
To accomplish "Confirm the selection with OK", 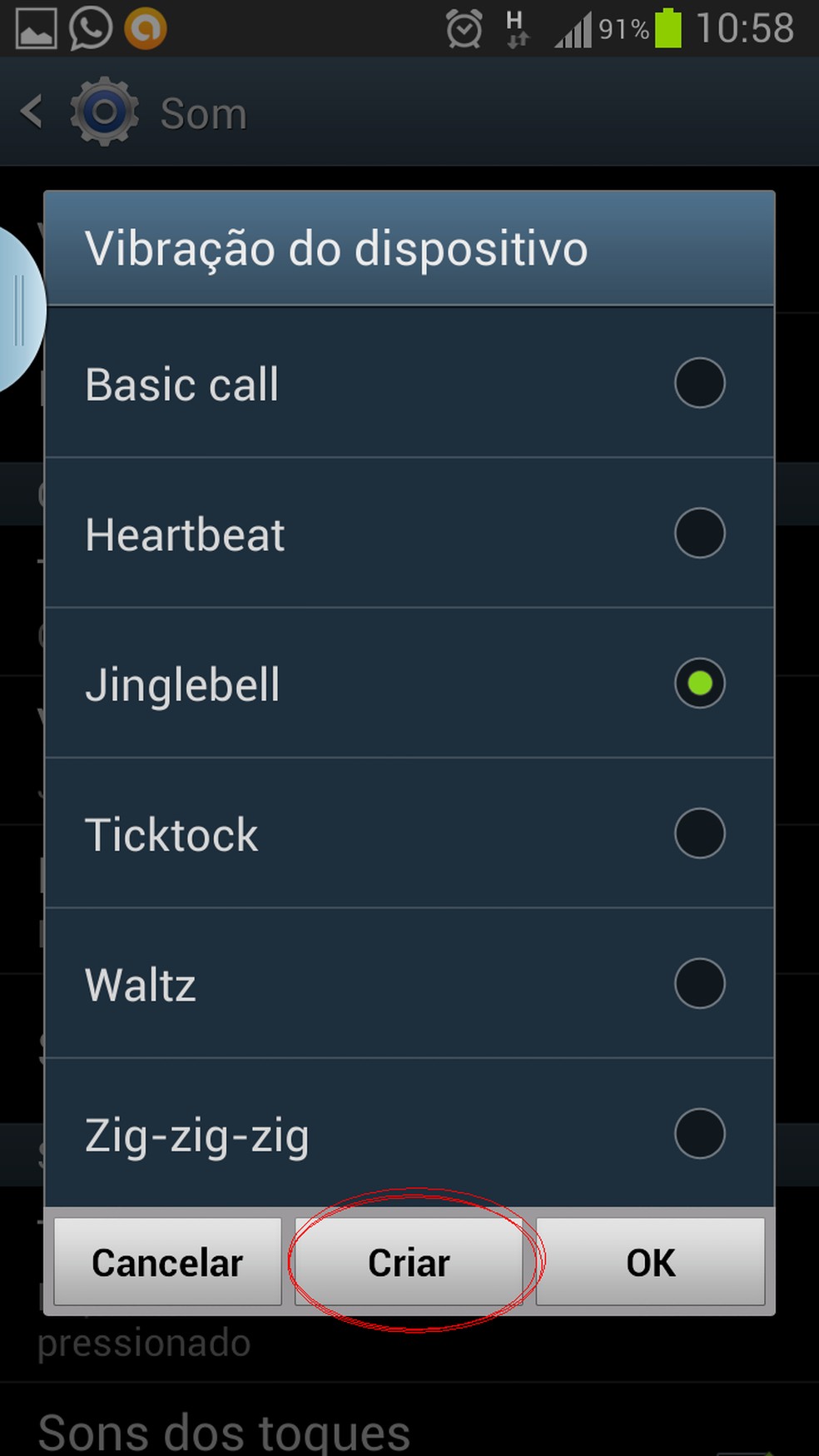I will point(650,1262).
